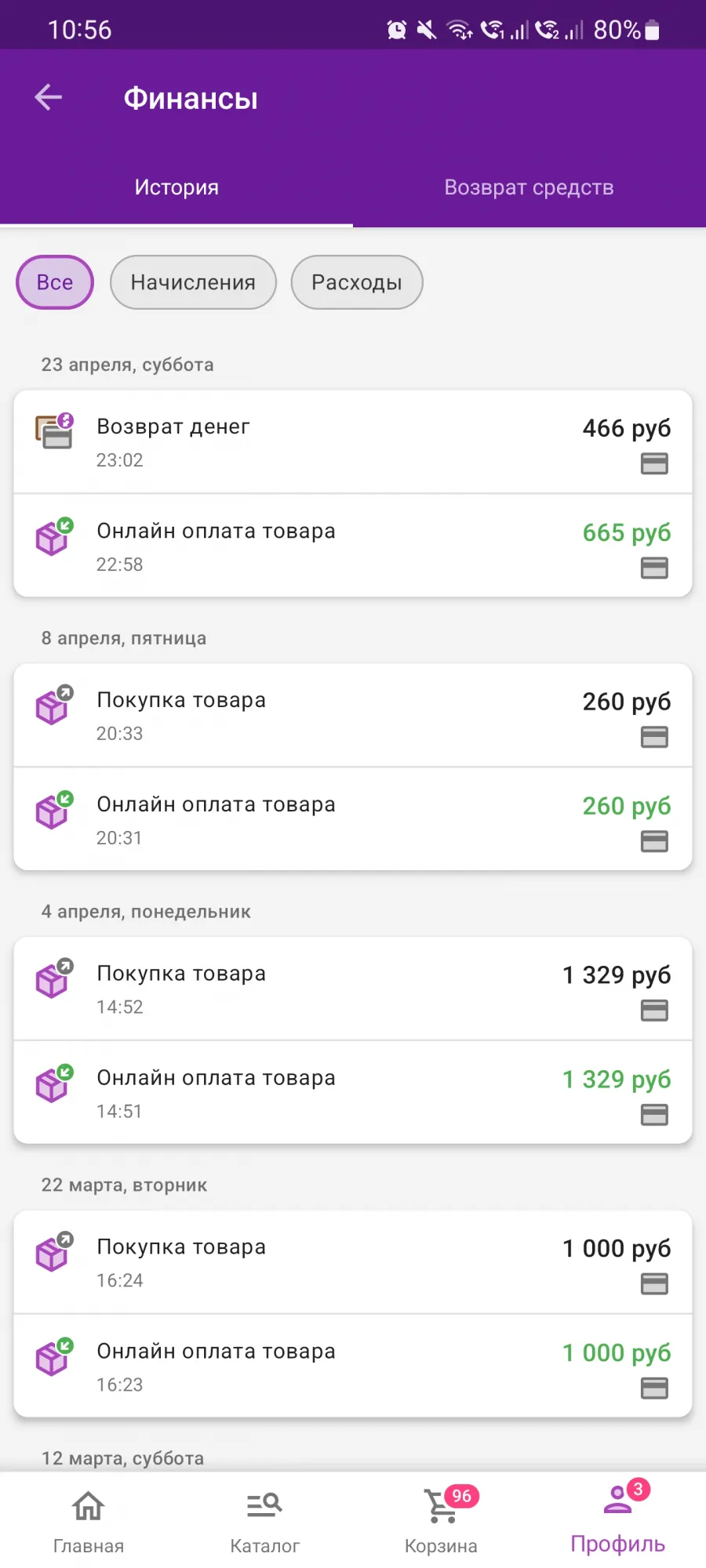Switch to the Возврат средств tab
The width and height of the screenshot is (706, 1568).
click(529, 187)
